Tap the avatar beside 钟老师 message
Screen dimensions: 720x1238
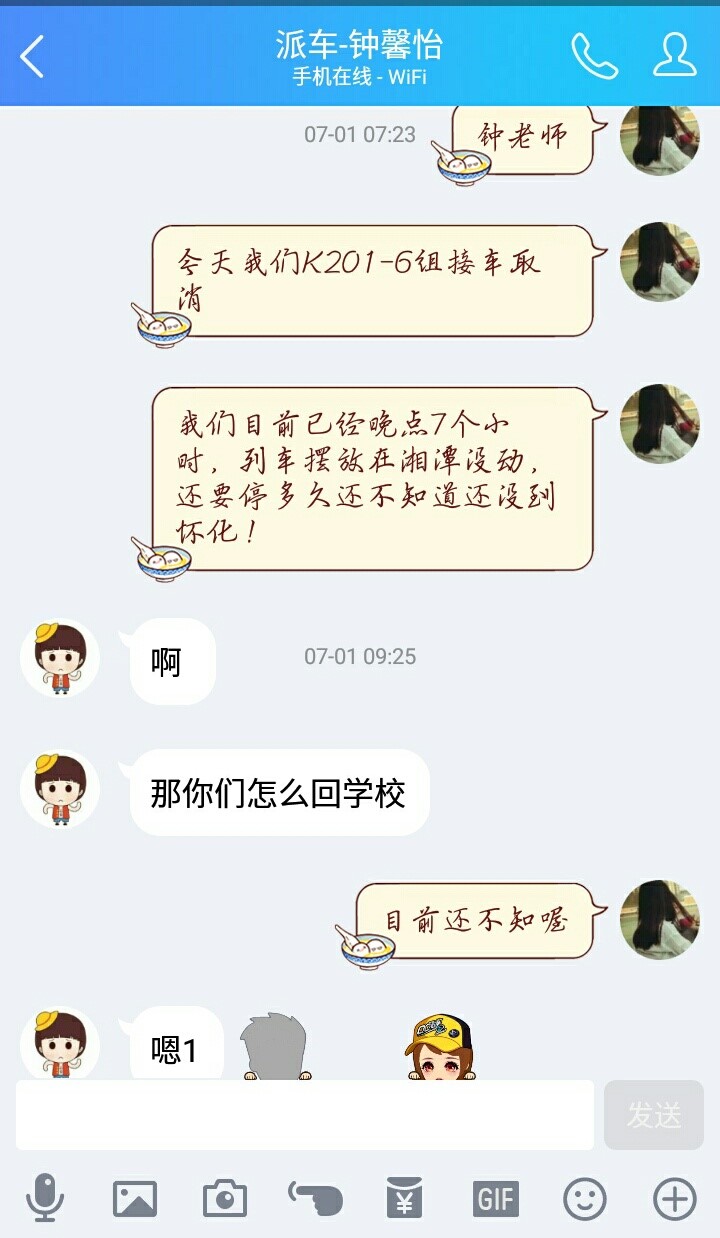(659, 137)
